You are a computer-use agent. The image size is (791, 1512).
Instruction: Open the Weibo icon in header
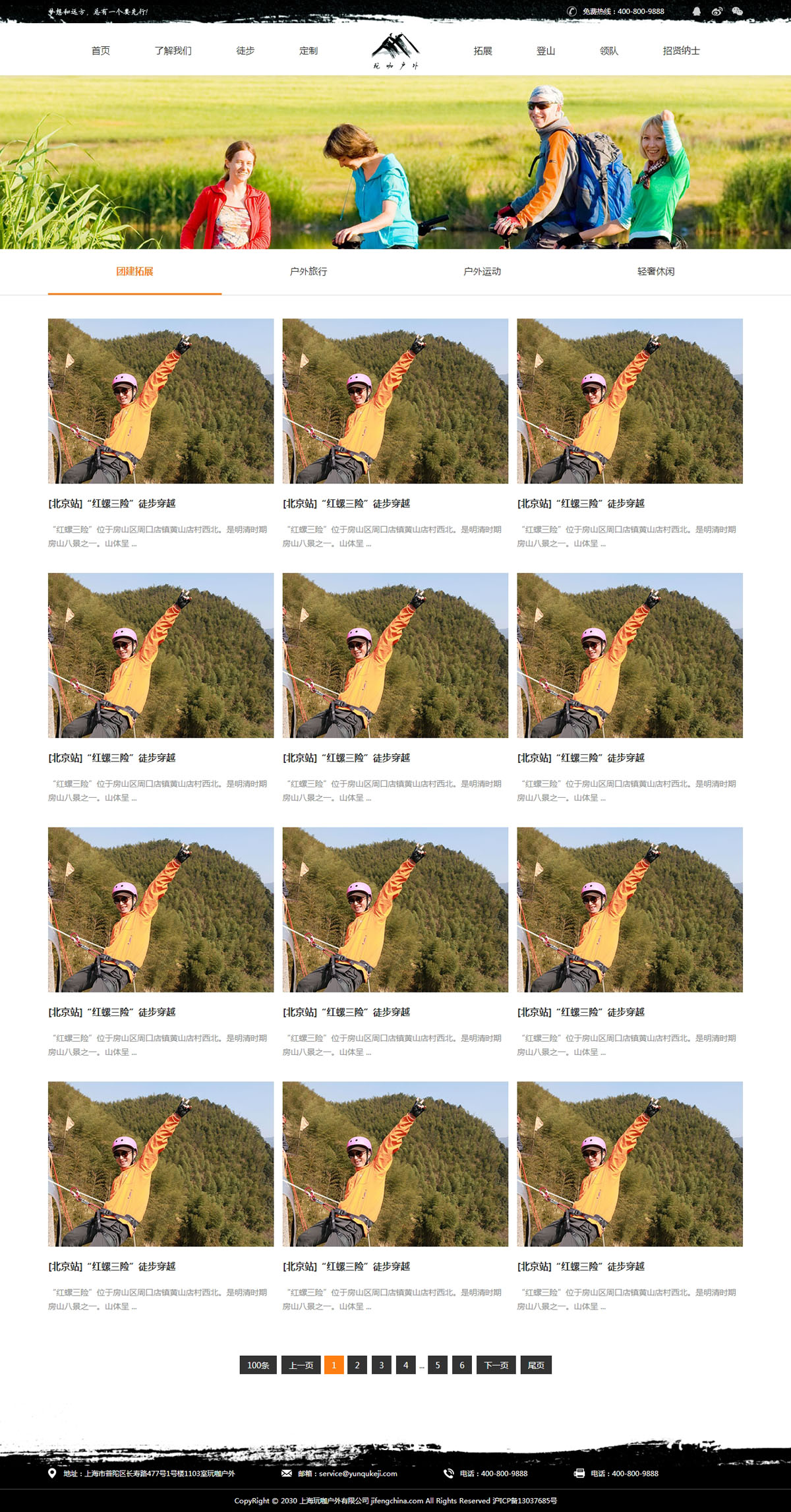click(x=717, y=11)
